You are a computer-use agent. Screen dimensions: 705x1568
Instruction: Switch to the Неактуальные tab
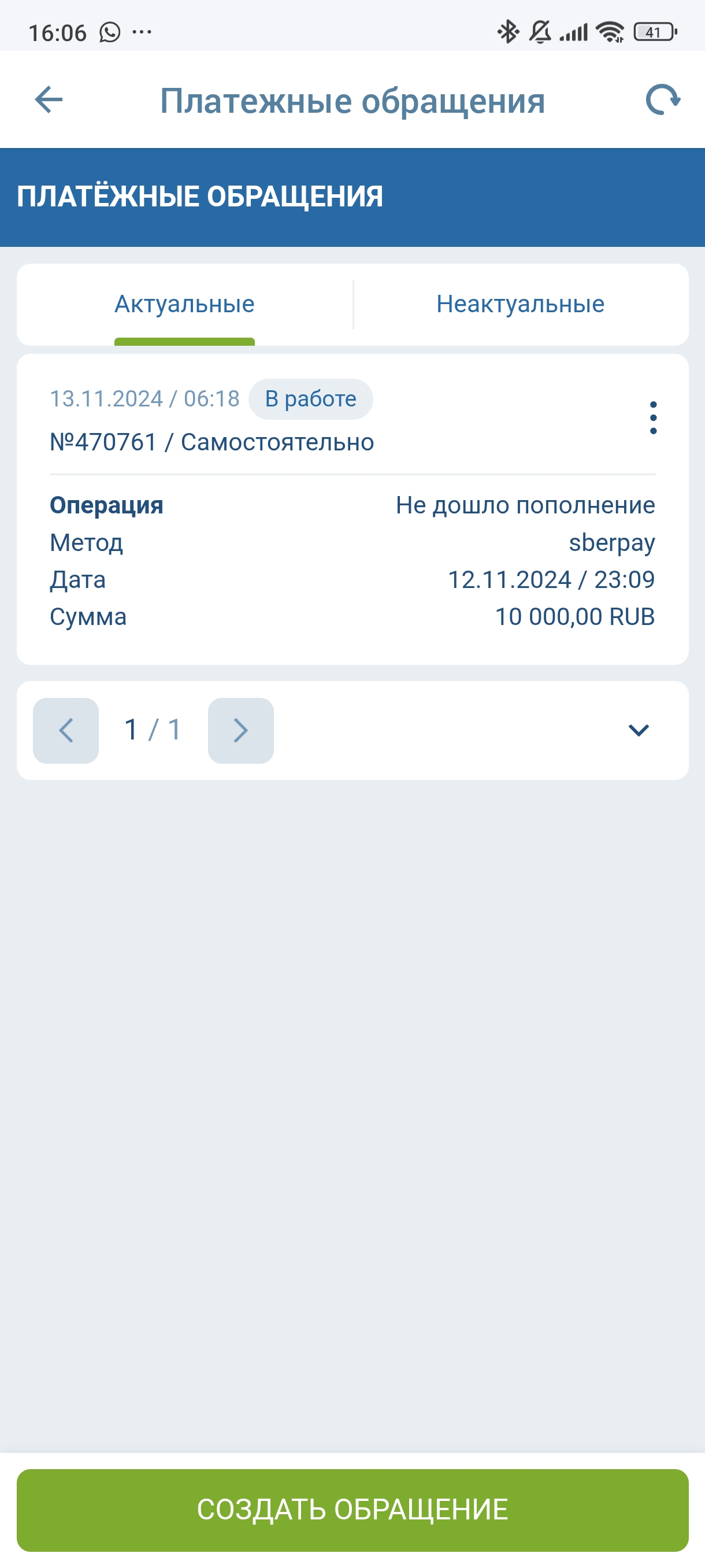click(520, 304)
